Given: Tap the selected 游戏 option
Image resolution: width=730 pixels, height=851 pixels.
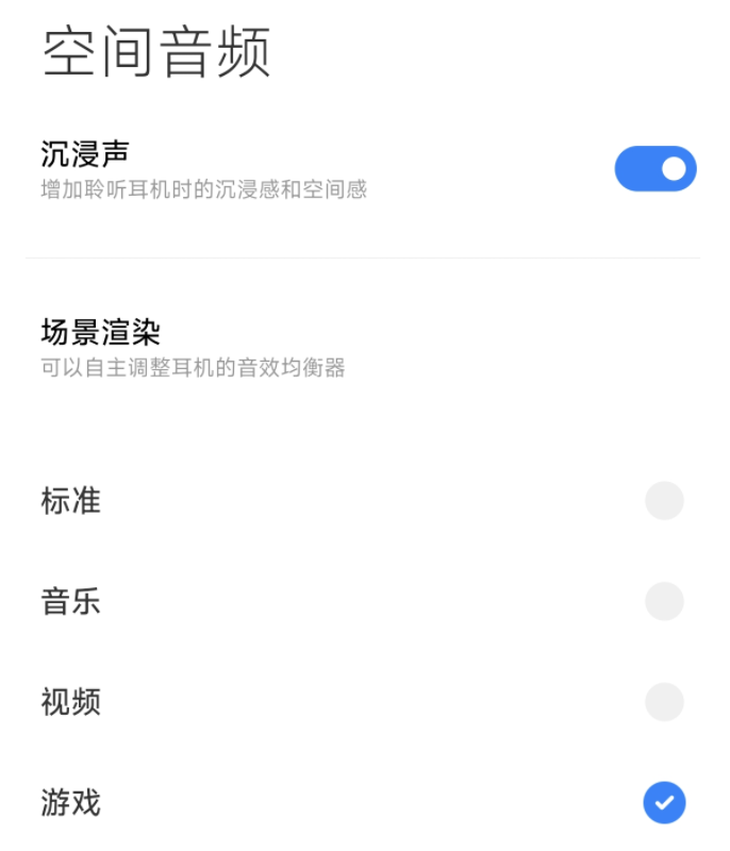Looking at the screenshot, I should point(664,802).
